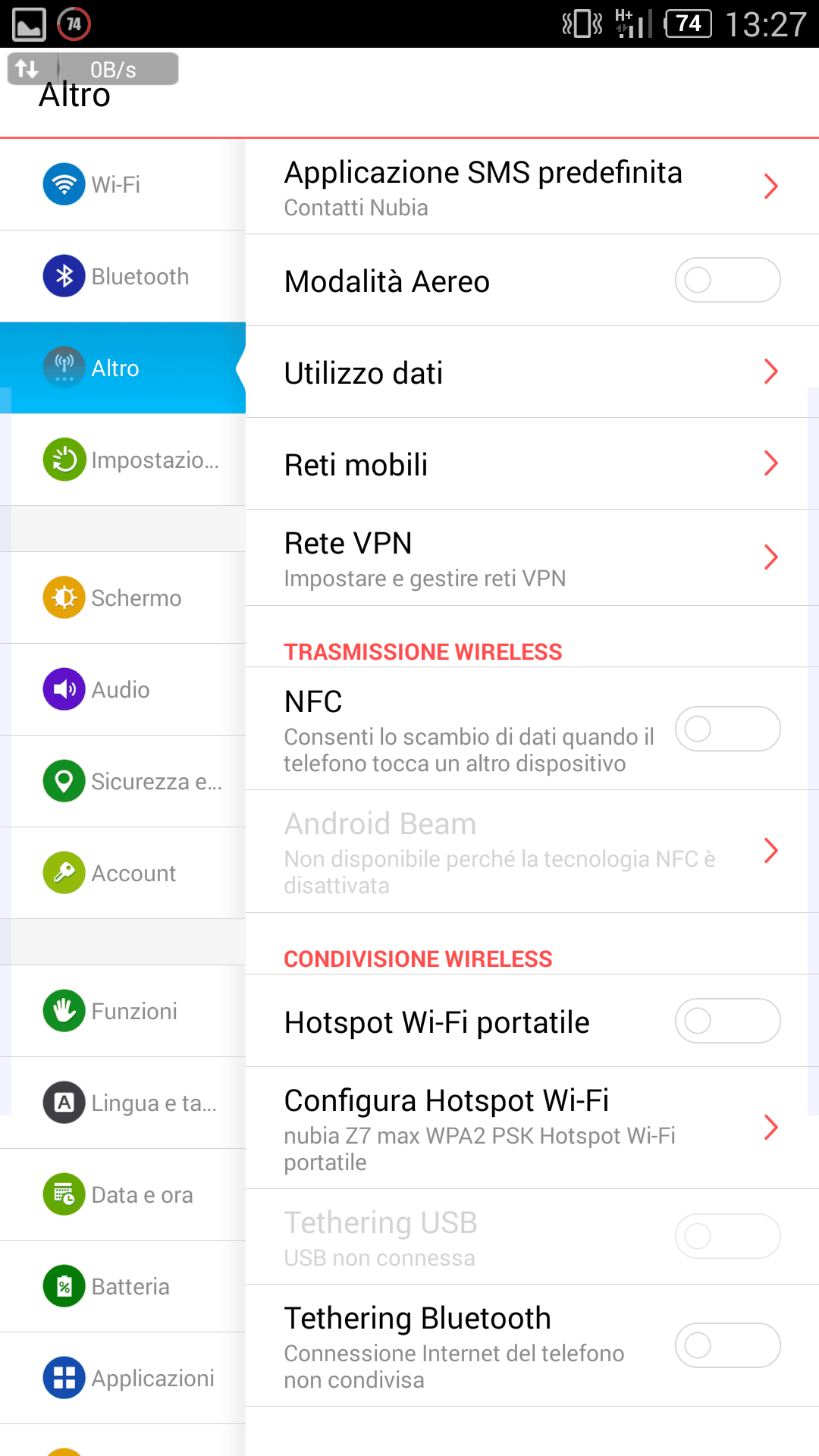Open Configura Hotspot Wi-Fi
The height and width of the screenshot is (1456, 819).
pos(531,1128)
